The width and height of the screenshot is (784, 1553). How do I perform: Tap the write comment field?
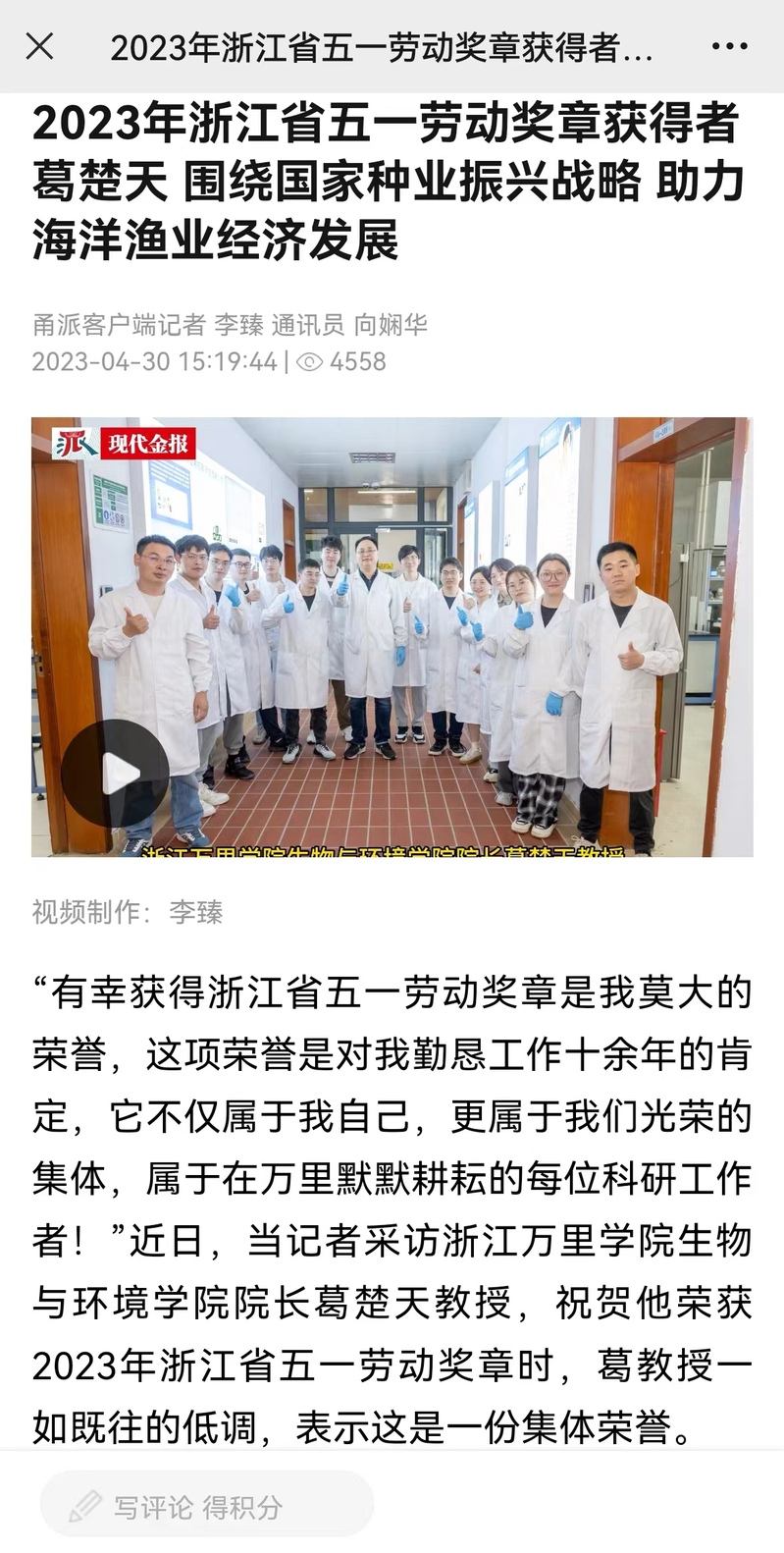click(x=207, y=1506)
